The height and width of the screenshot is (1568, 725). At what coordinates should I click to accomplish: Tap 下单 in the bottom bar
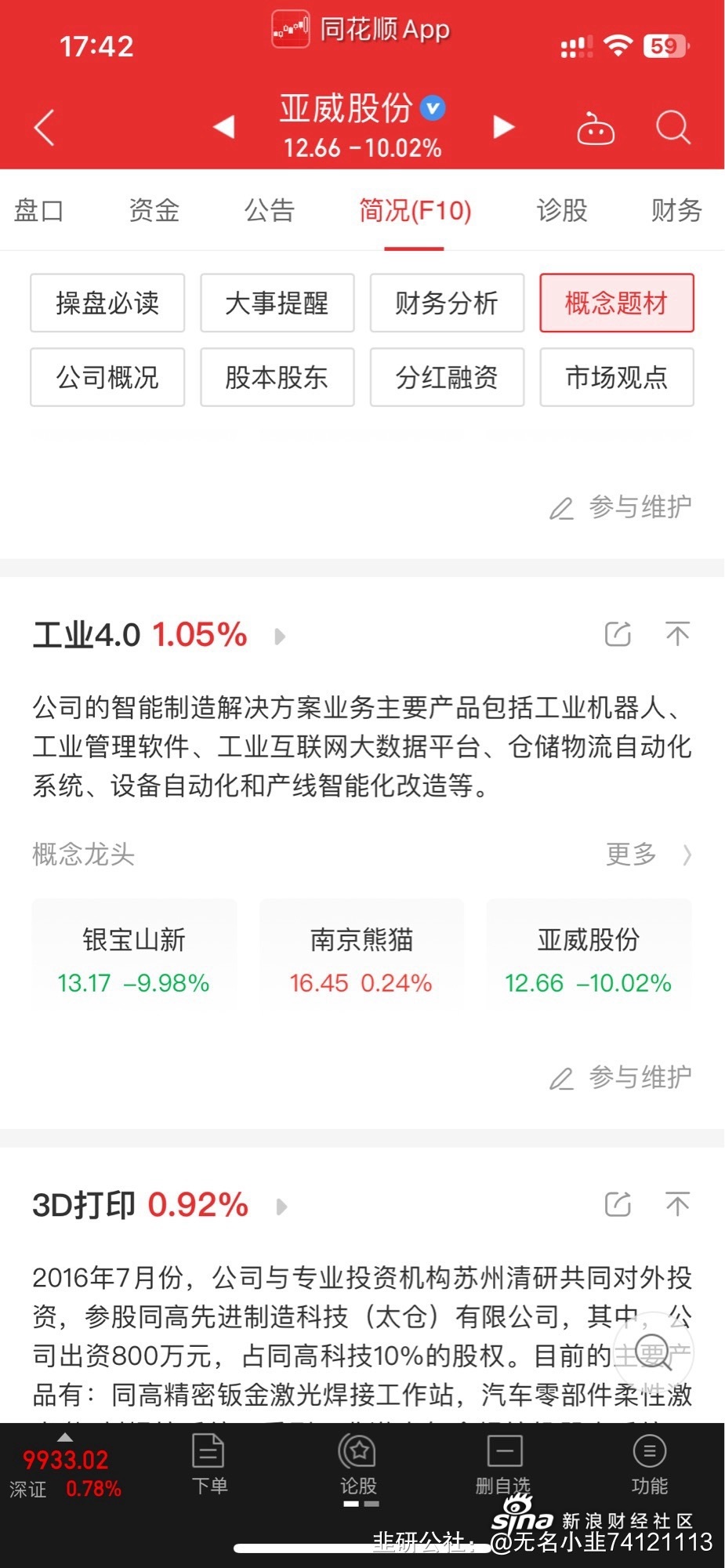pos(209,1464)
